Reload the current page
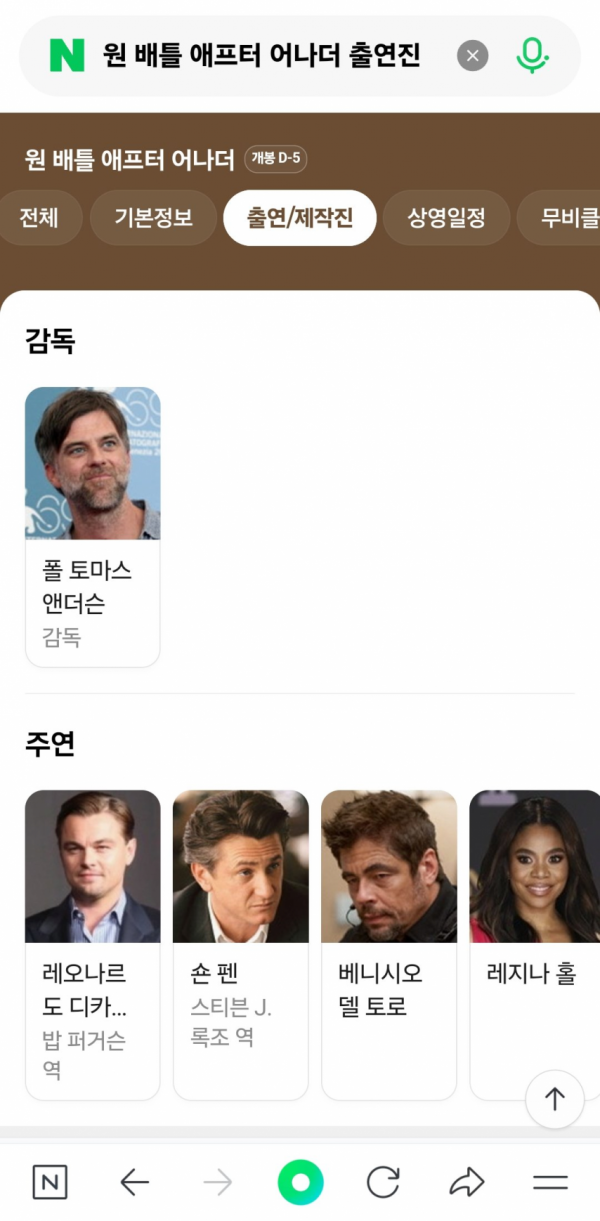 pyautogui.click(x=383, y=1183)
